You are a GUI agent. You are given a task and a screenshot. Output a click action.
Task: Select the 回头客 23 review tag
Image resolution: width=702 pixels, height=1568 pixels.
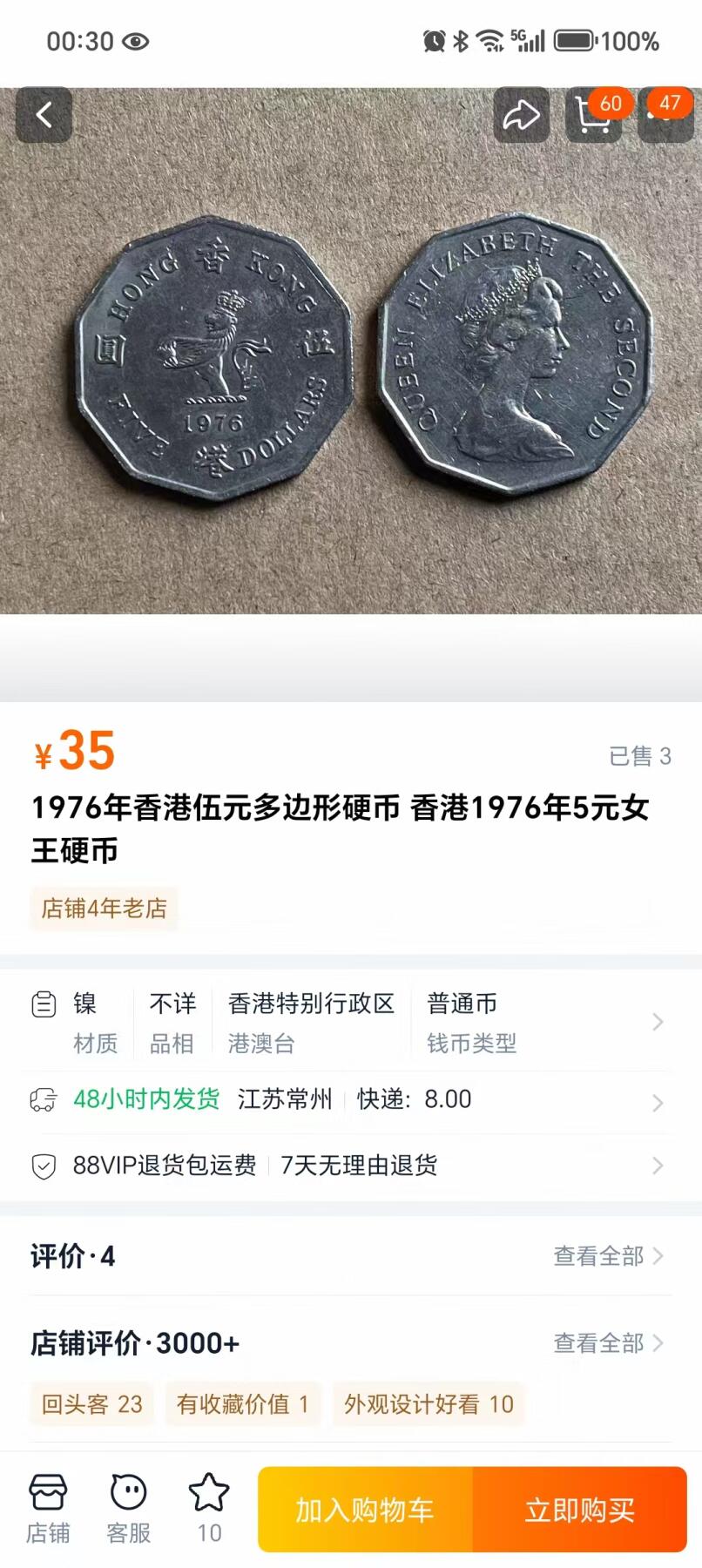click(91, 1403)
